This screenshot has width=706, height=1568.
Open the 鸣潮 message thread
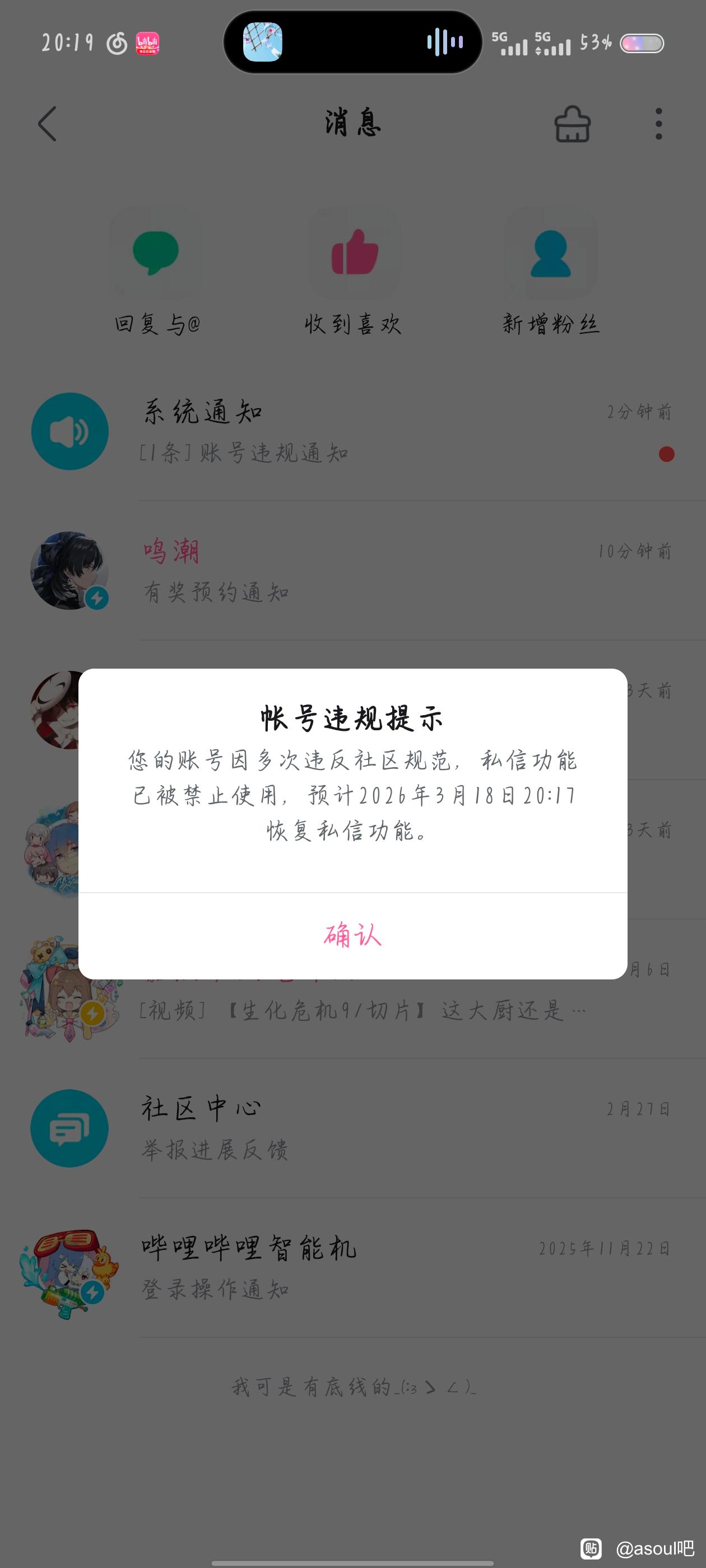point(352,571)
